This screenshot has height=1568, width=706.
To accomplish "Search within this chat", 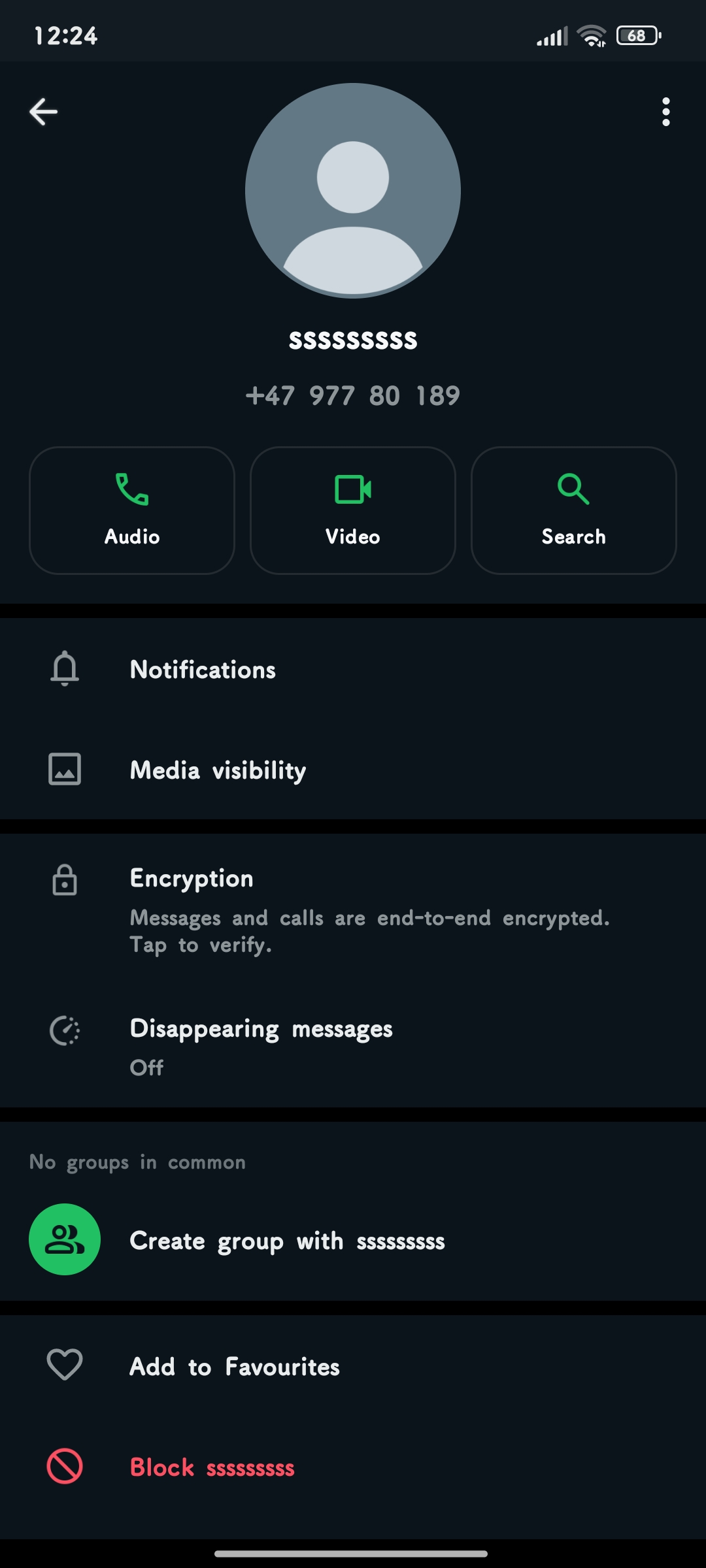I will (573, 510).
